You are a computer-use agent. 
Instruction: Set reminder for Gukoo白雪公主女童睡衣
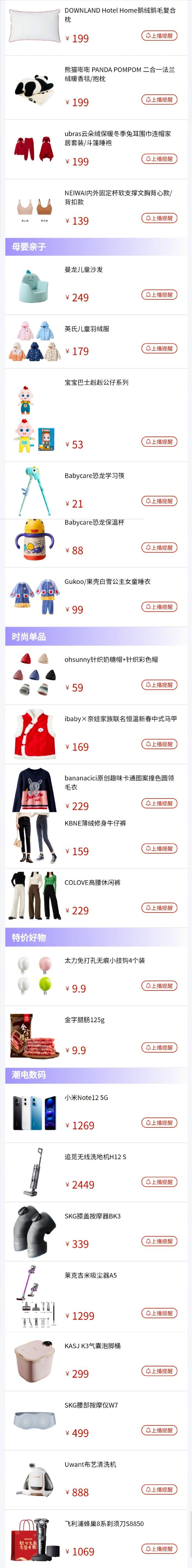click(159, 607)
